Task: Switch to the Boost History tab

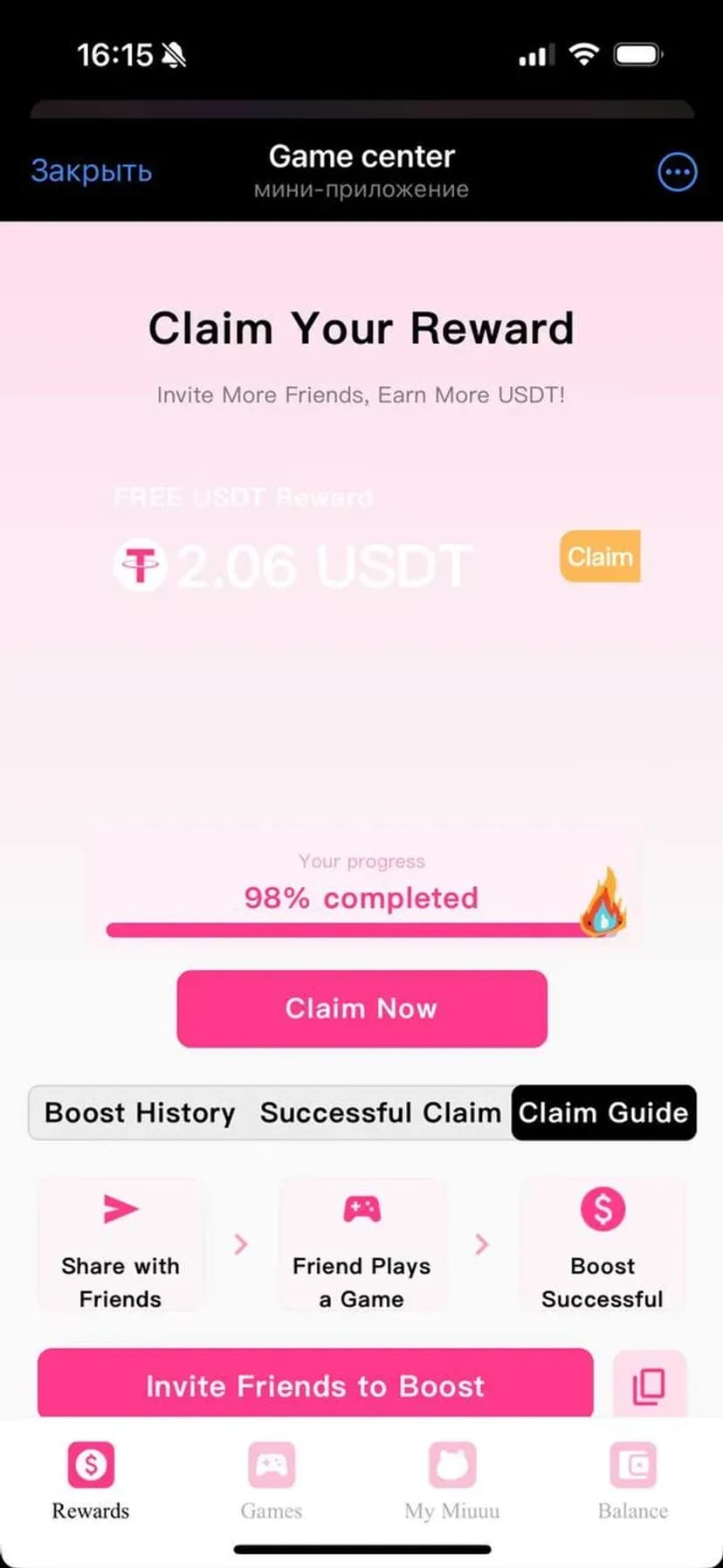Action: point(140,1112)
